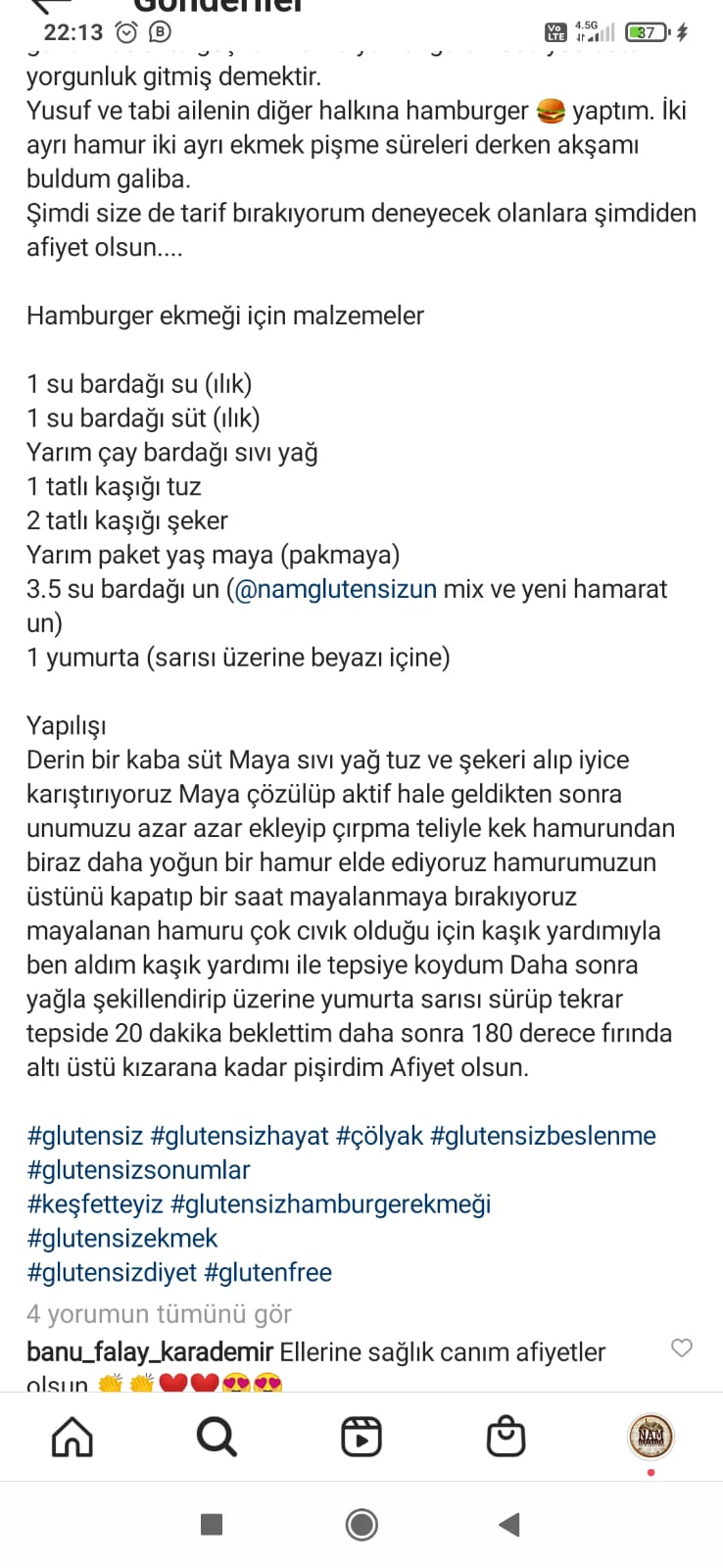Like banu_falay_karademir's comment
The width and height of the screenshot is (723, 1568).
682,1348
